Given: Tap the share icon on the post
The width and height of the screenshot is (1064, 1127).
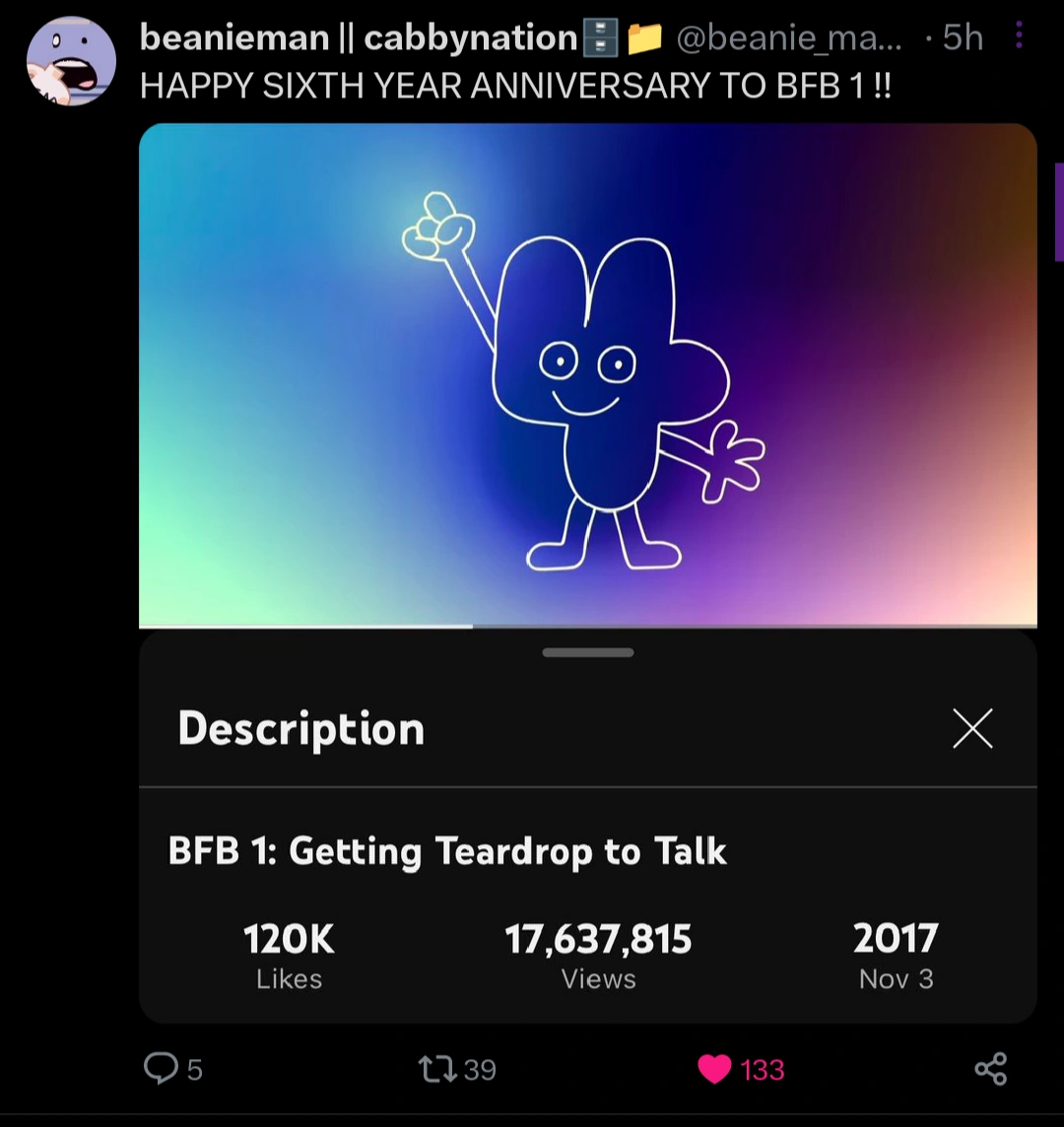Looking at the screenshot, I should pos(991,1068).
